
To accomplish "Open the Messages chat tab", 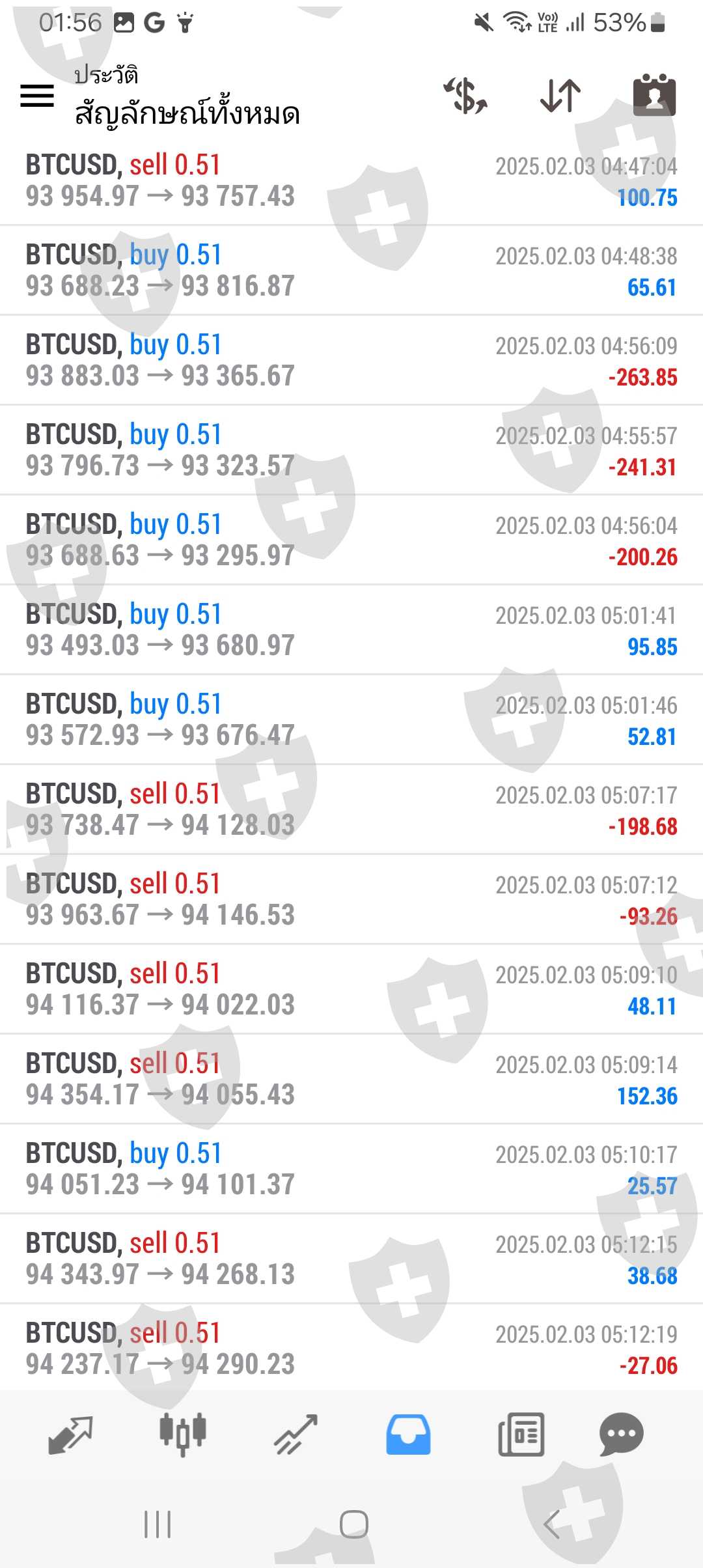I will 621,1435.
